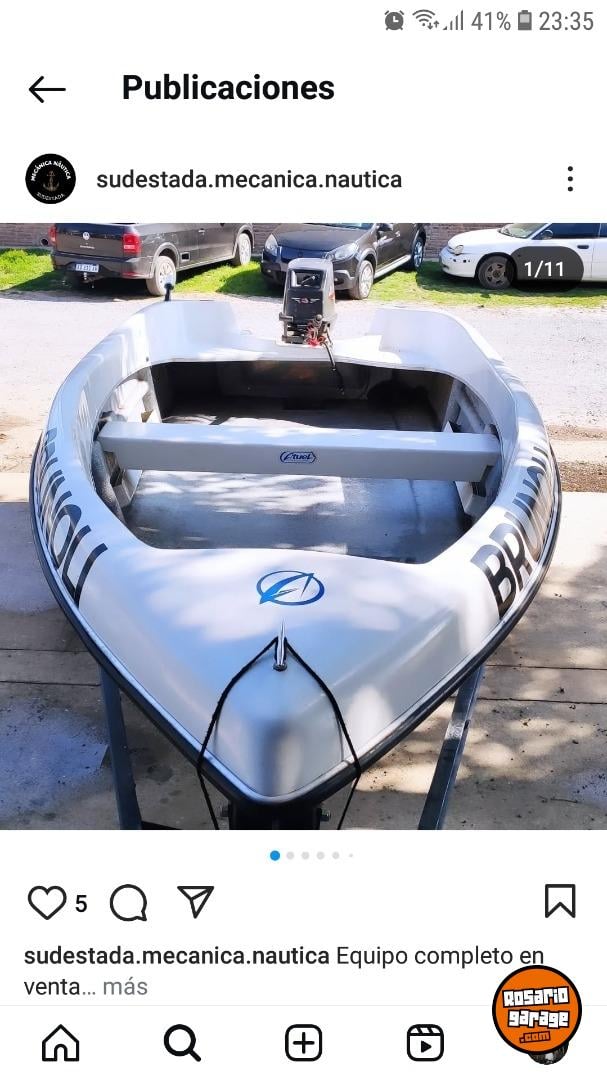Image resolution: width=607 pixels, height=1080 pixels.
Task: Open the post's three-dot overflow menu
Action: click(x=570, y=179)
